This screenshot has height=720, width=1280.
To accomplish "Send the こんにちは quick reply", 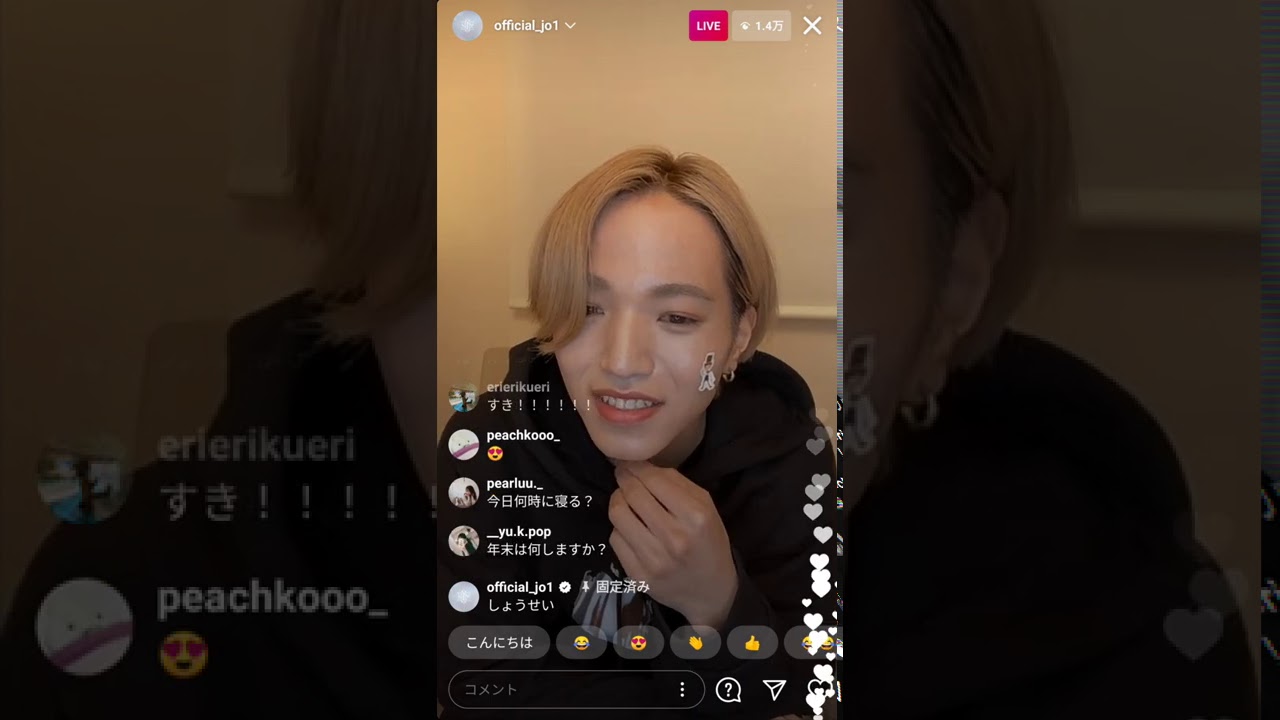I will 499,643.
